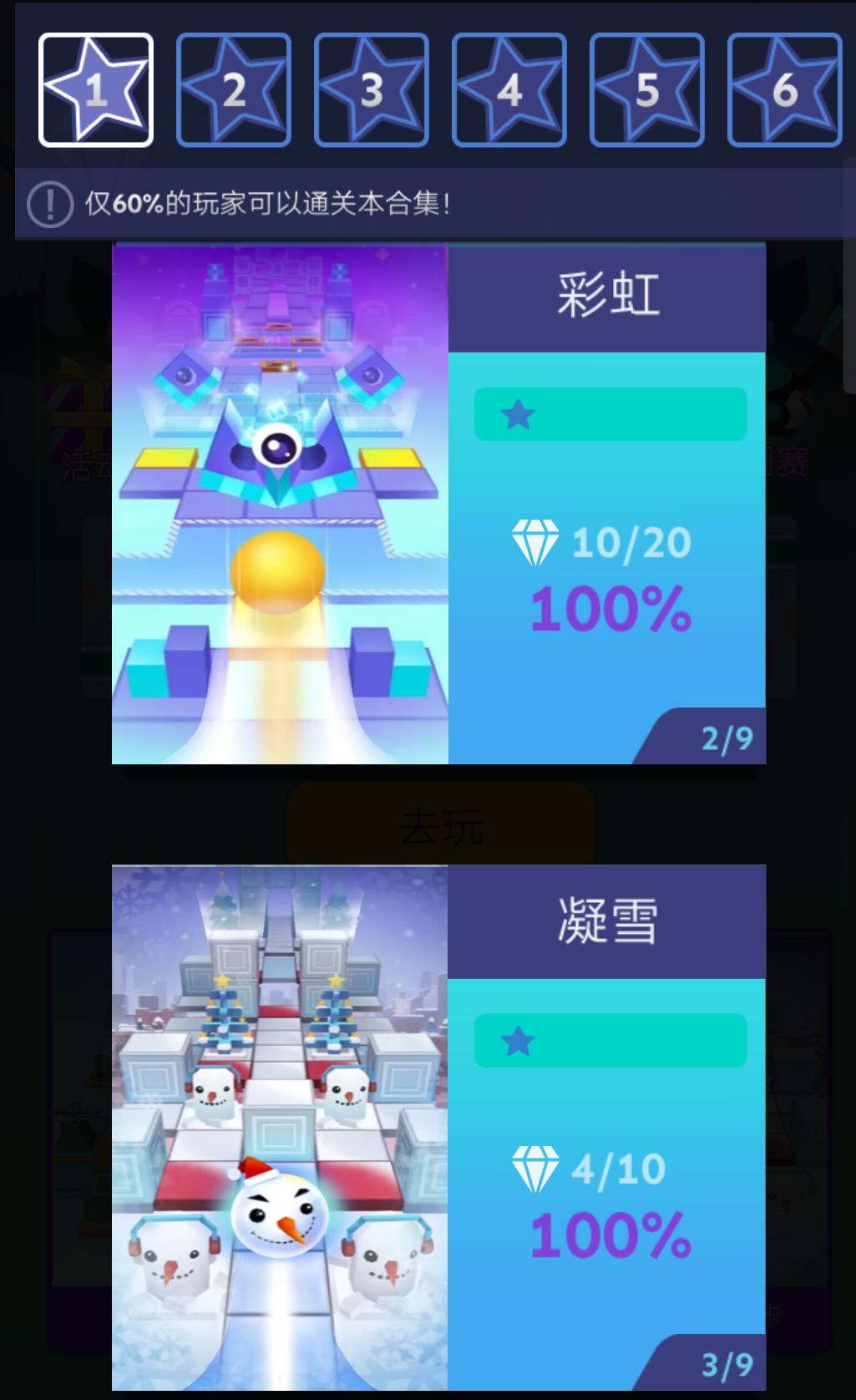Screen dimensions: 856x1400
Task: Switch to star collection 6
Action: (x=784, y=90)
